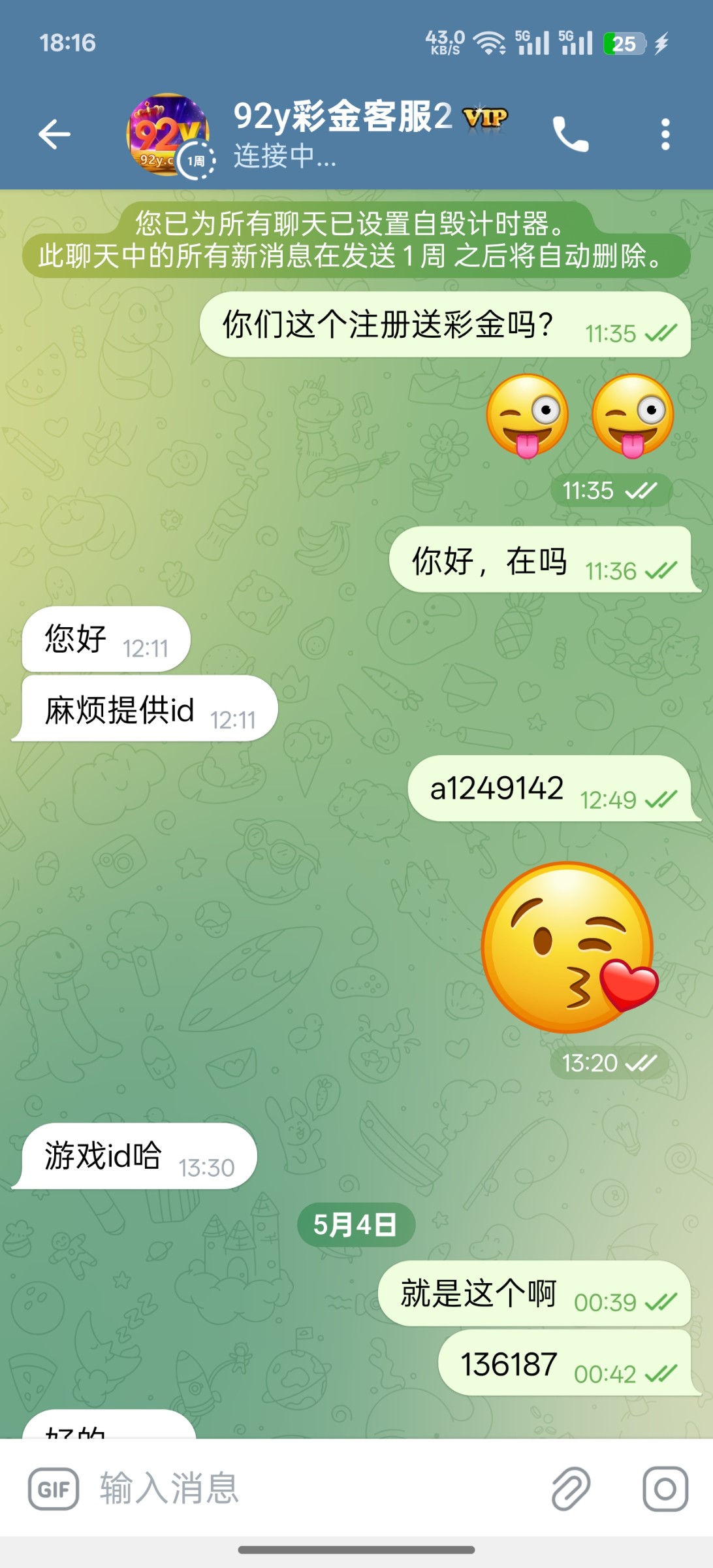Open the GIF picker
The height and width of the screenshot is (1568, 713).
[x=54, y=1490]
